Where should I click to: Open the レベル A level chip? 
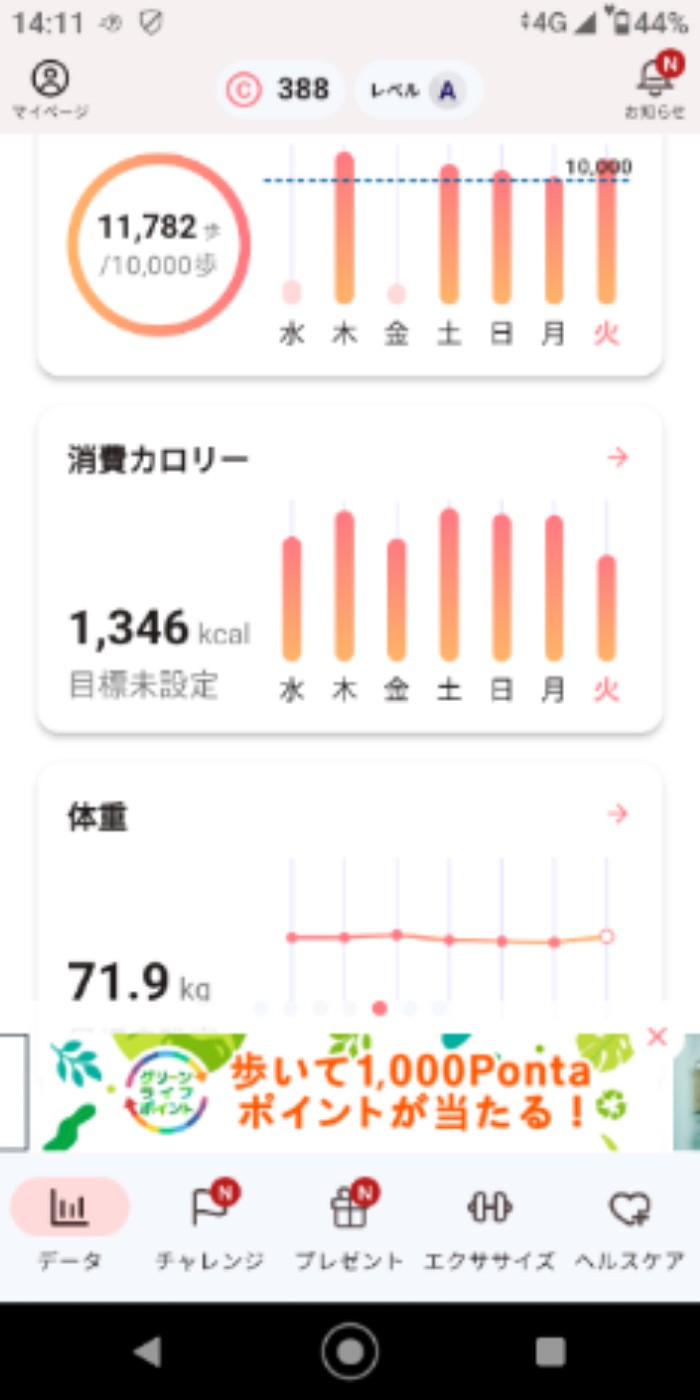click(418, 90)
